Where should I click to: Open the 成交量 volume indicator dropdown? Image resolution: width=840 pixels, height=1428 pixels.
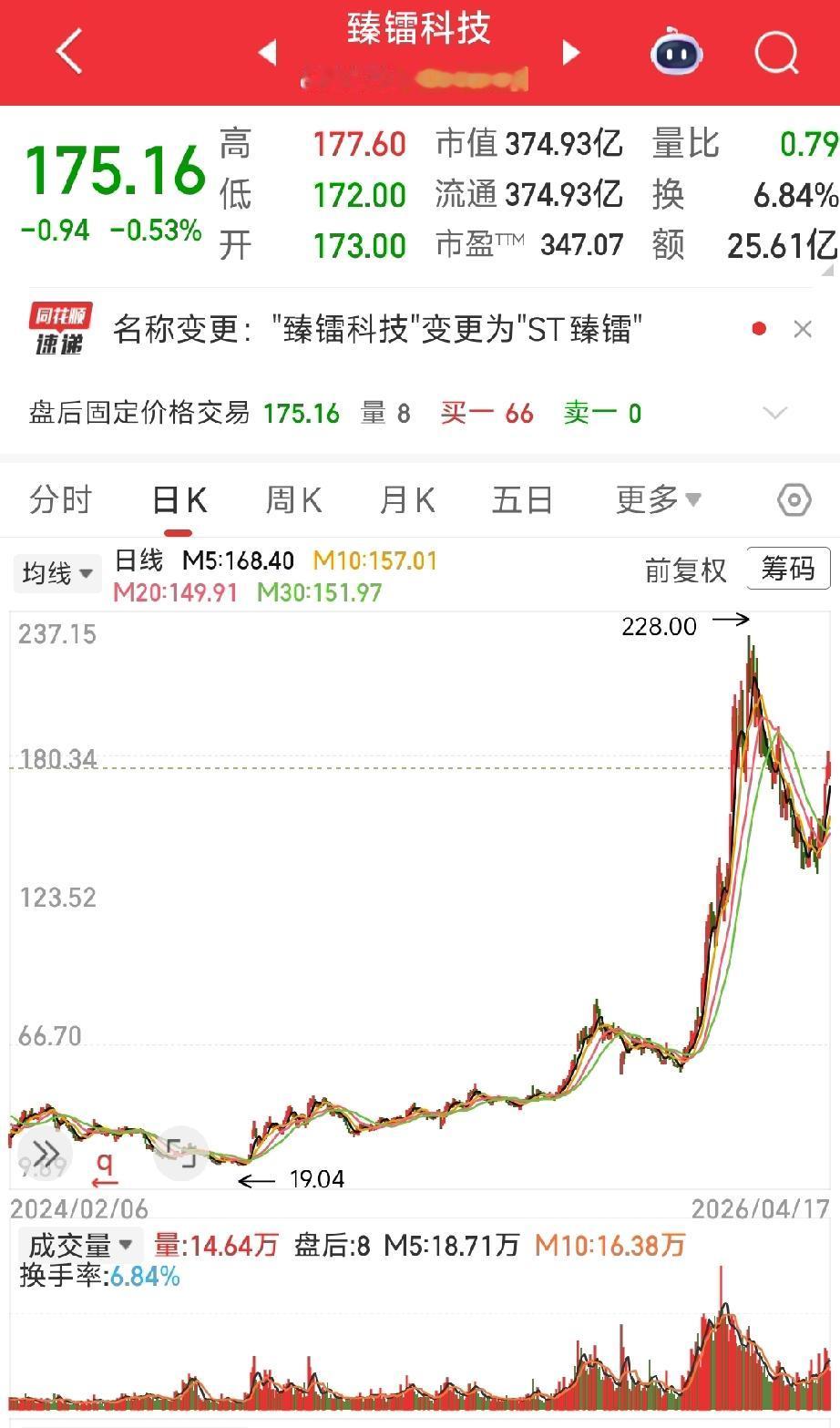pos(79,1243)
